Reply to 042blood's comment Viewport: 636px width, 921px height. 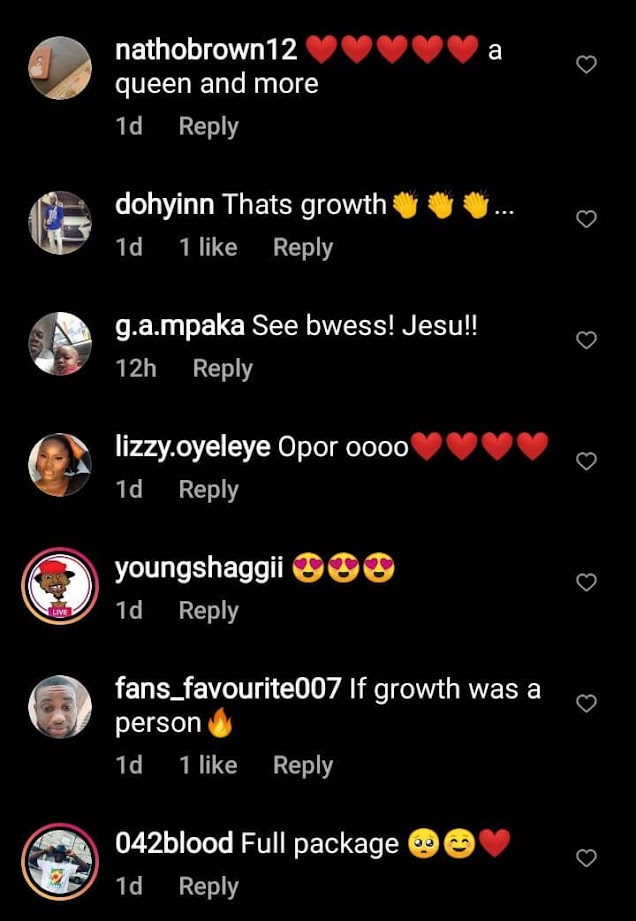point(208,887)
